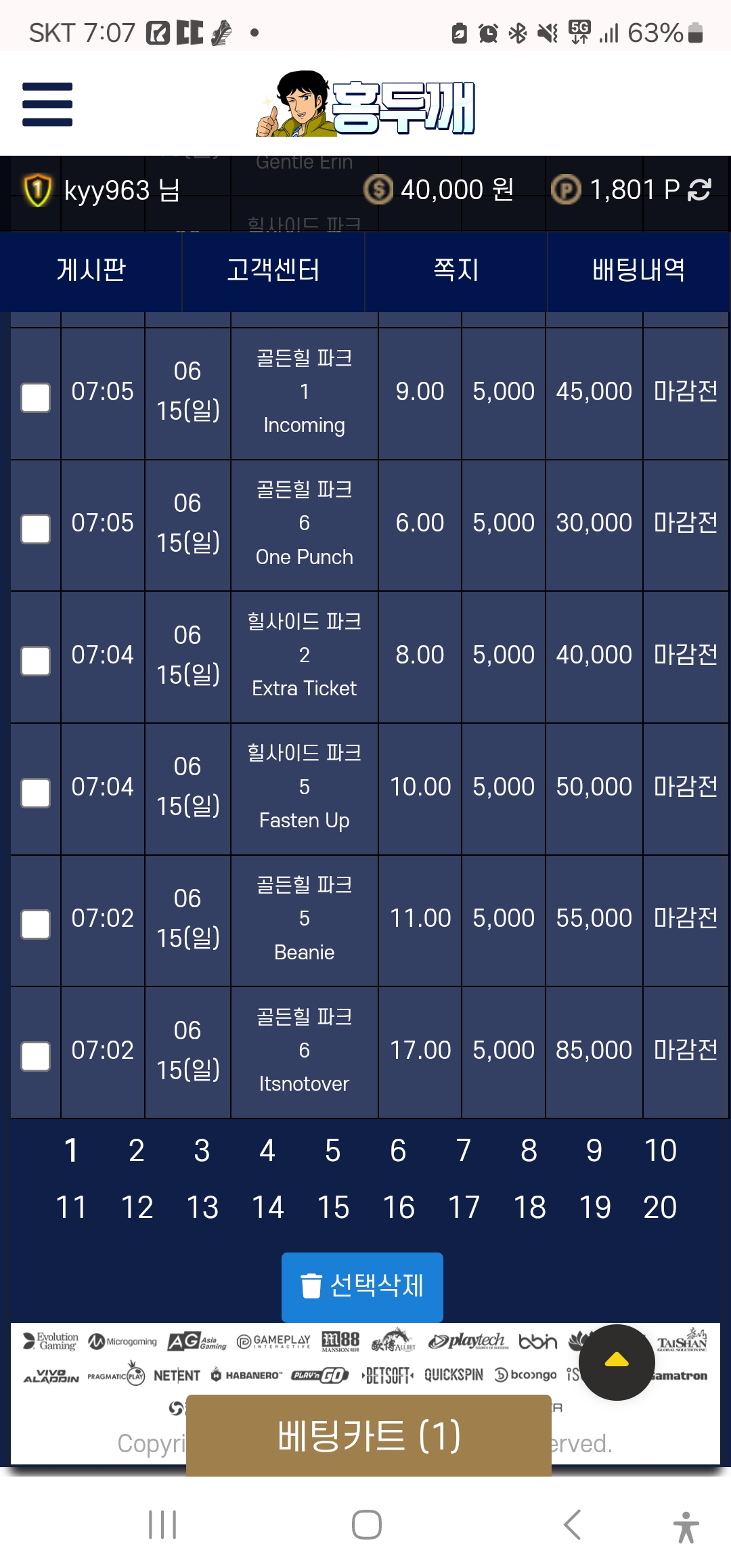The image size is (731, 1568).
Task: Select the One Punch bet checkbox
Action: (x=36, y=529)
